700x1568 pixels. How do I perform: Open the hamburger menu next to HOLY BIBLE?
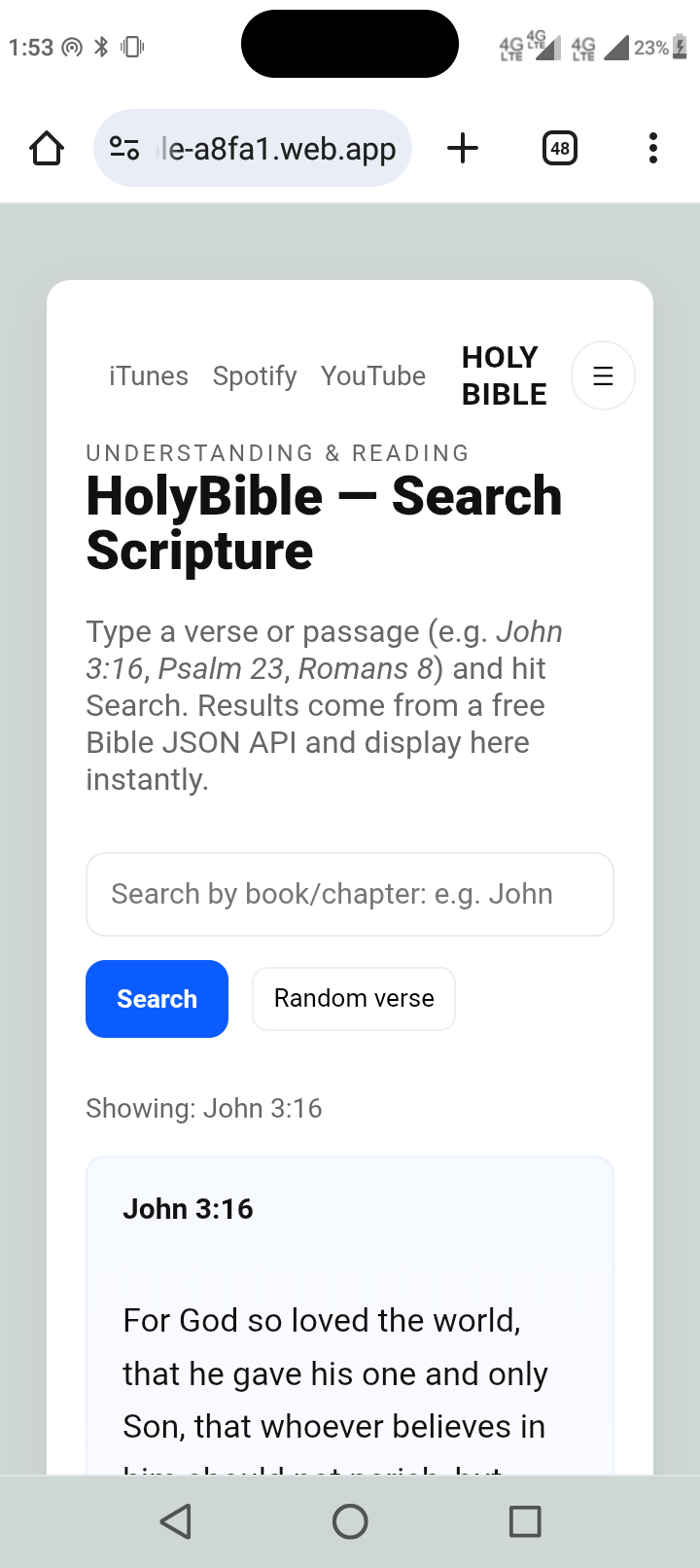[x=603, y=375]
